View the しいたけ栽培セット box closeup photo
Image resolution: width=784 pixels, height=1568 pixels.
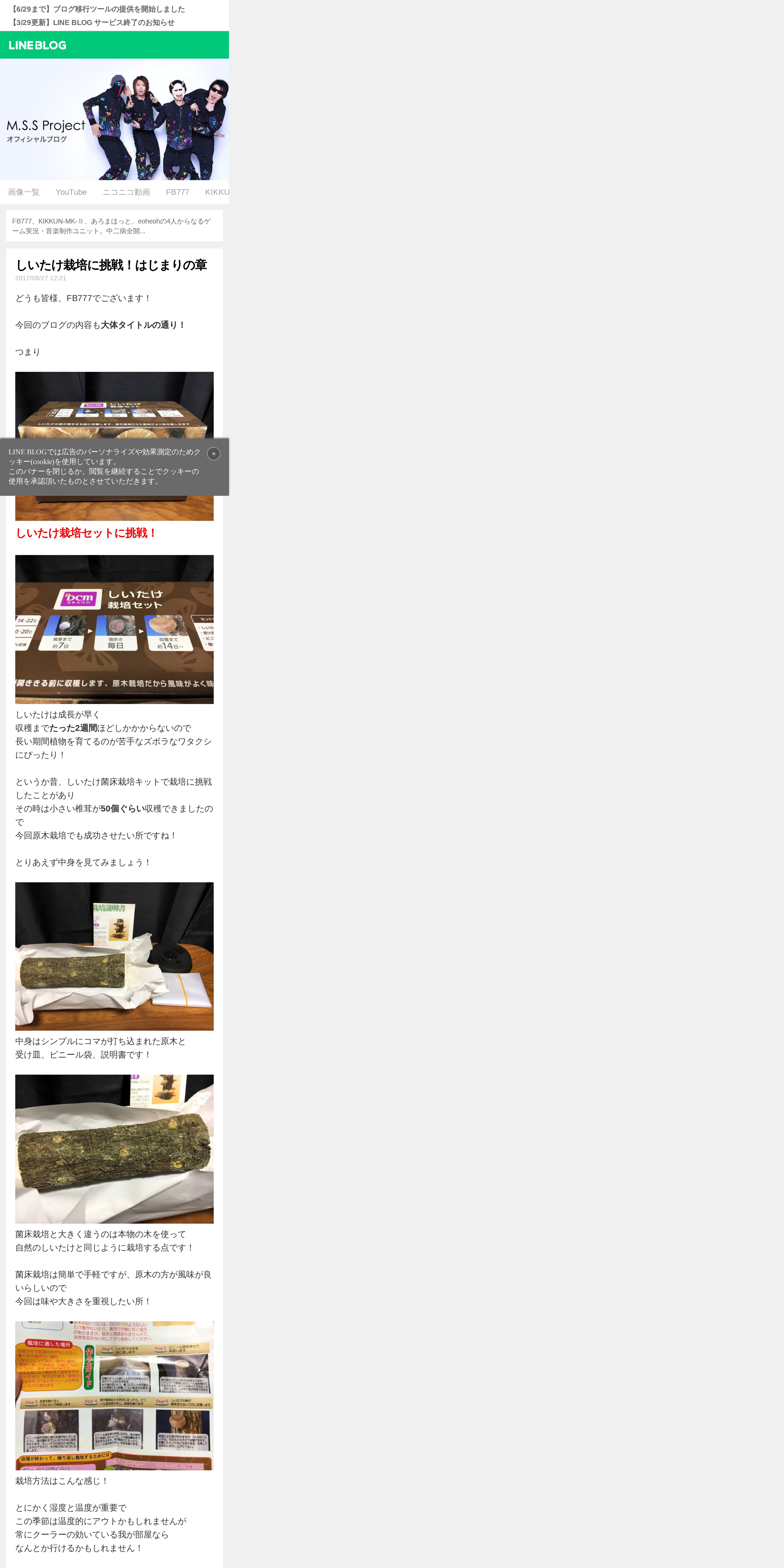point(114,629)
